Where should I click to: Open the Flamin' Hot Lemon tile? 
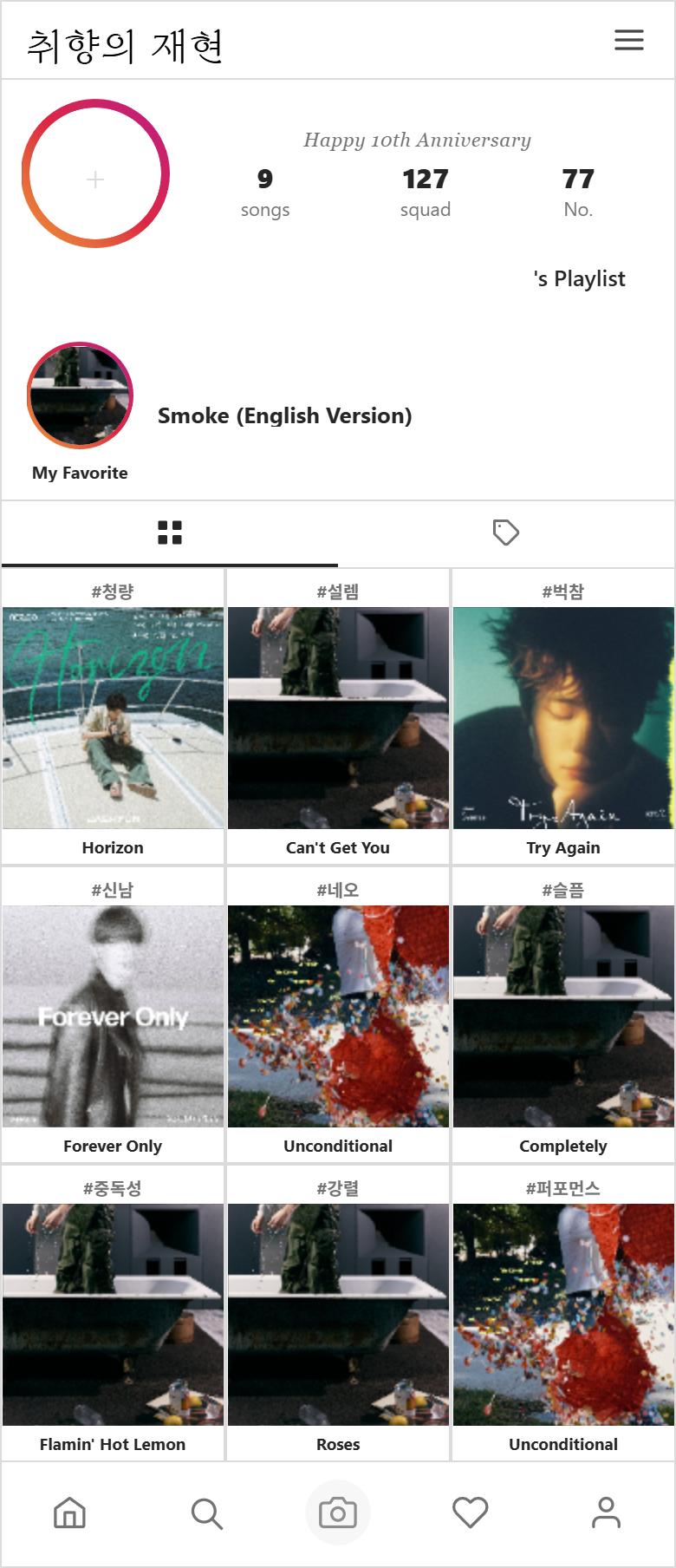click(x=113, y=1315)
